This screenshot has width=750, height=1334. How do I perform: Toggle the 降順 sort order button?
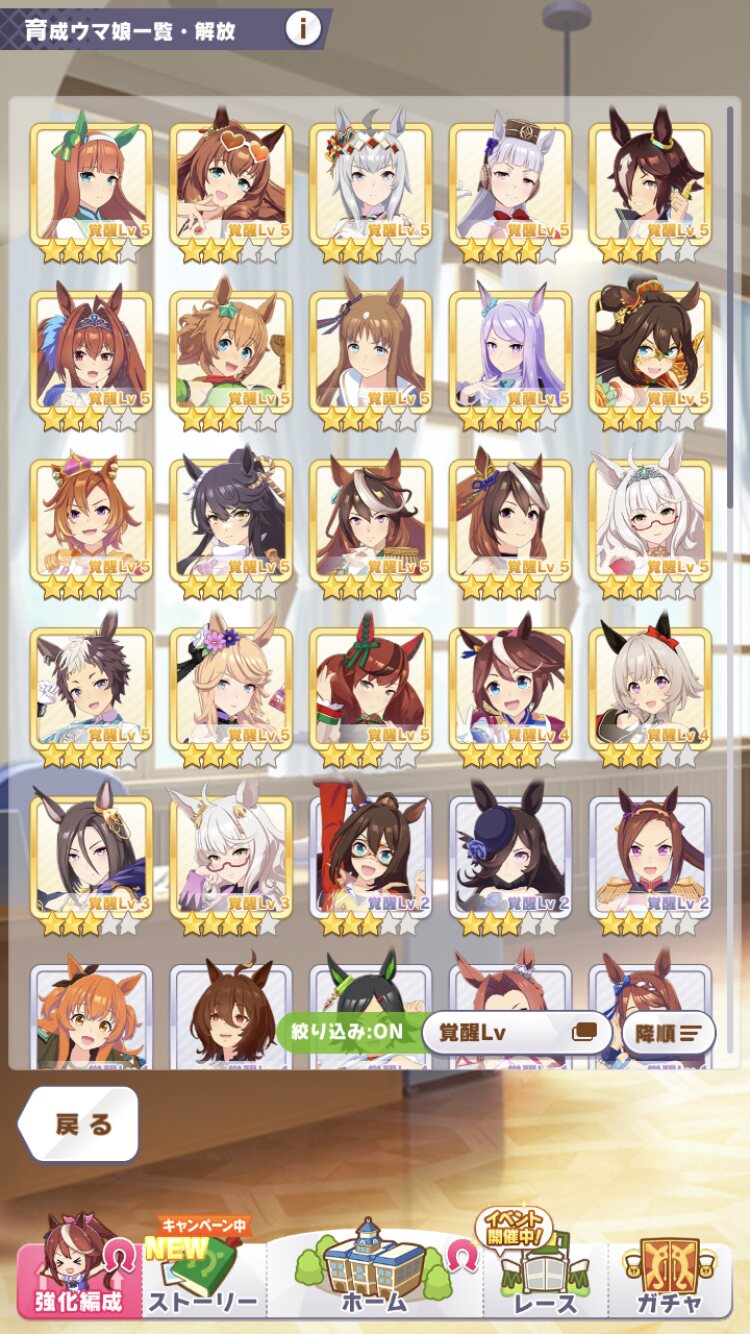pyautogui.click(x=668, y=1032)
